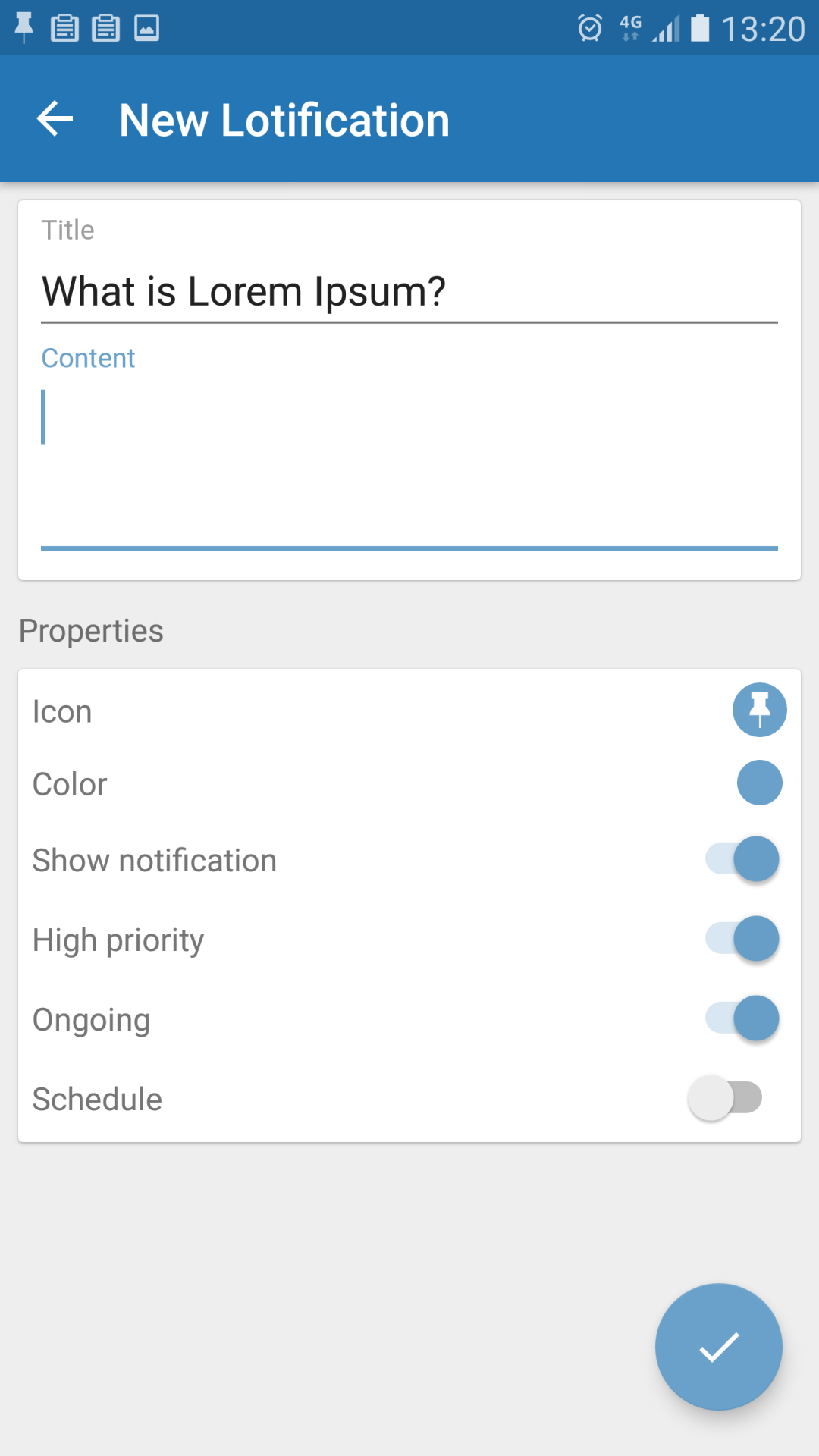Tap the Properties section header
Viewport: 819px width, 1456px height.
click(91, 629)
